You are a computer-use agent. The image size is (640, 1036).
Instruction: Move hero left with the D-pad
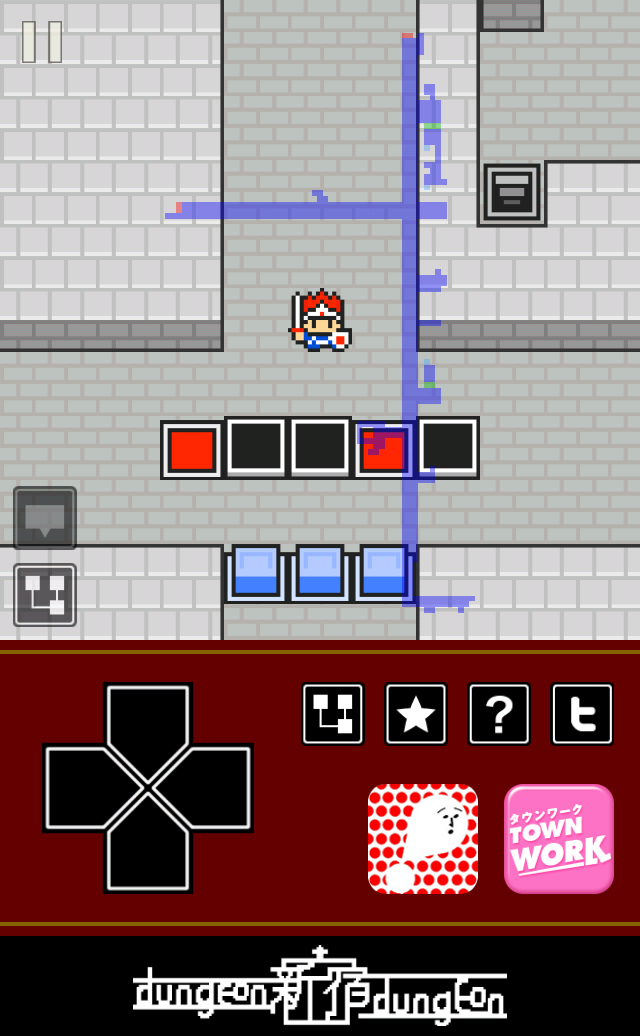pyautogui.click(x=88, y=788)
